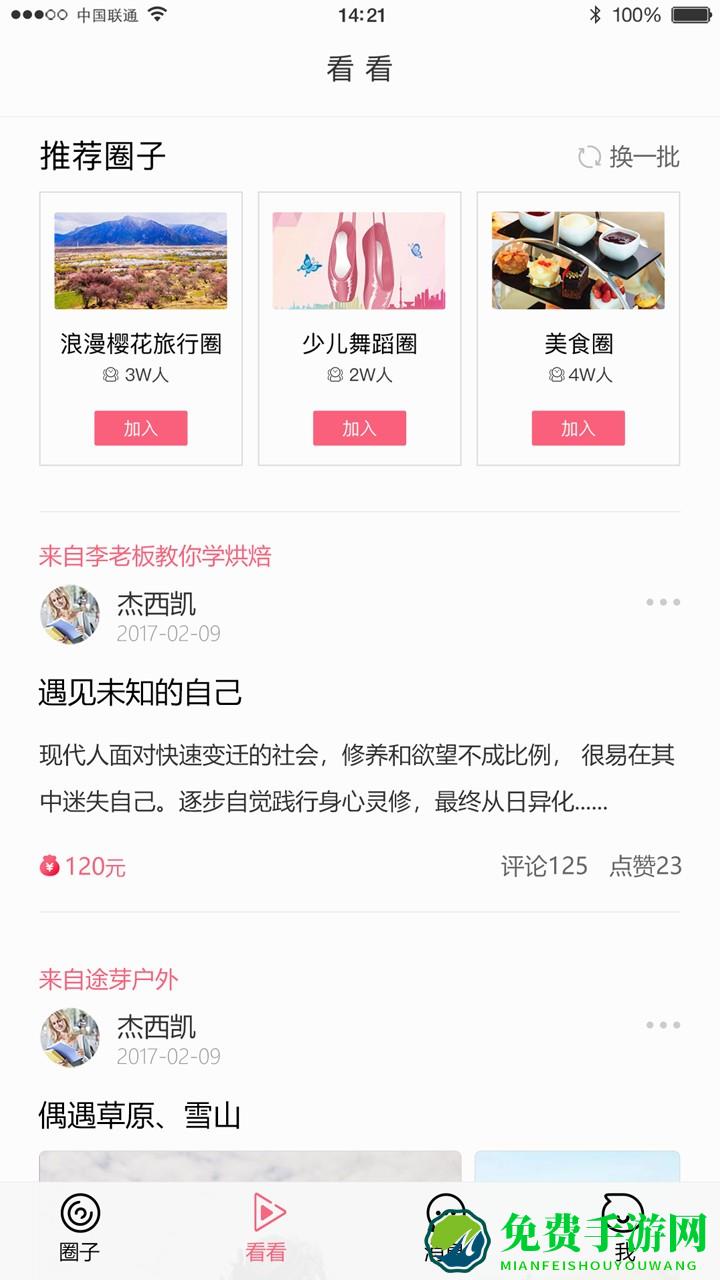Tap 换一批 to refresh recommended circles
This screenshot has height=1280, width=720.
coord(643,155)
